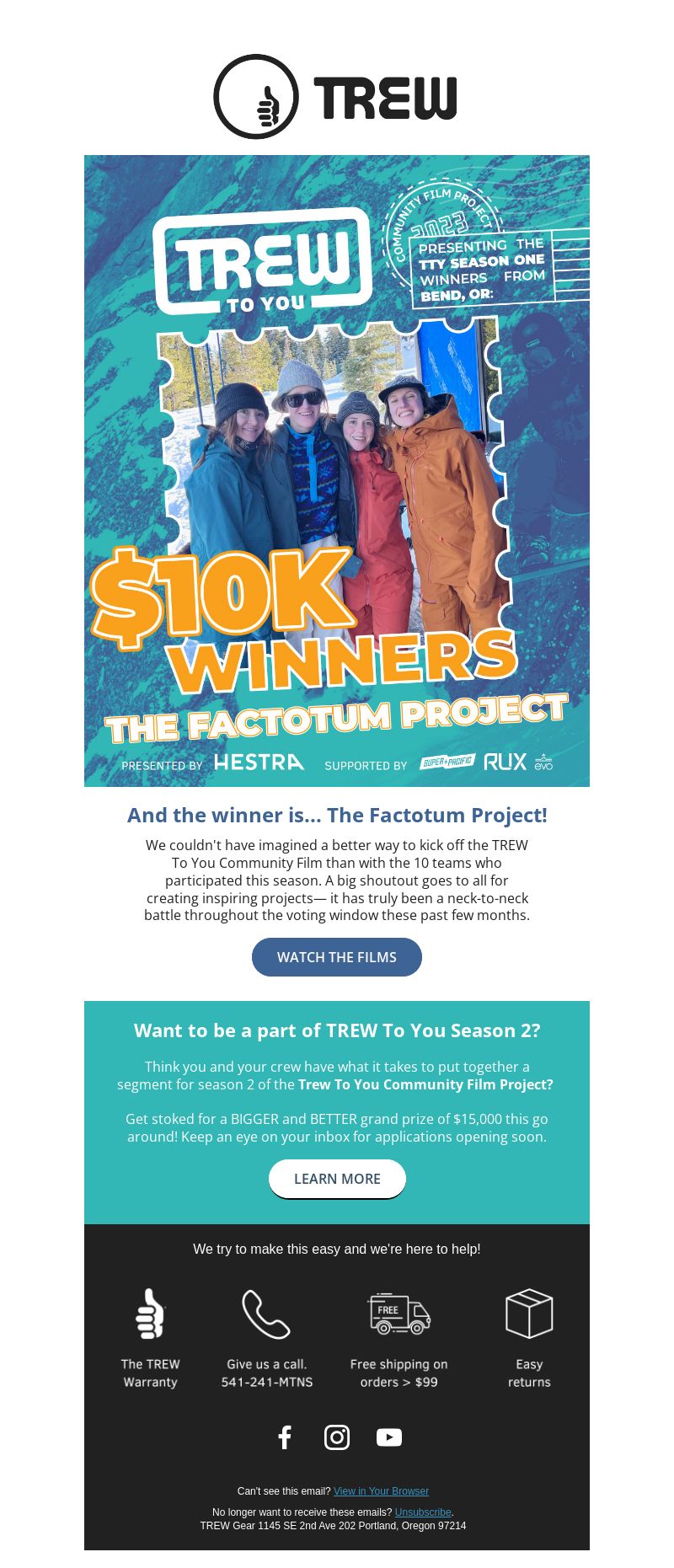Viewport: 674px width, 1568px height.
Task: Open the free shipping truck icon
Action: tap(399, 1314)
